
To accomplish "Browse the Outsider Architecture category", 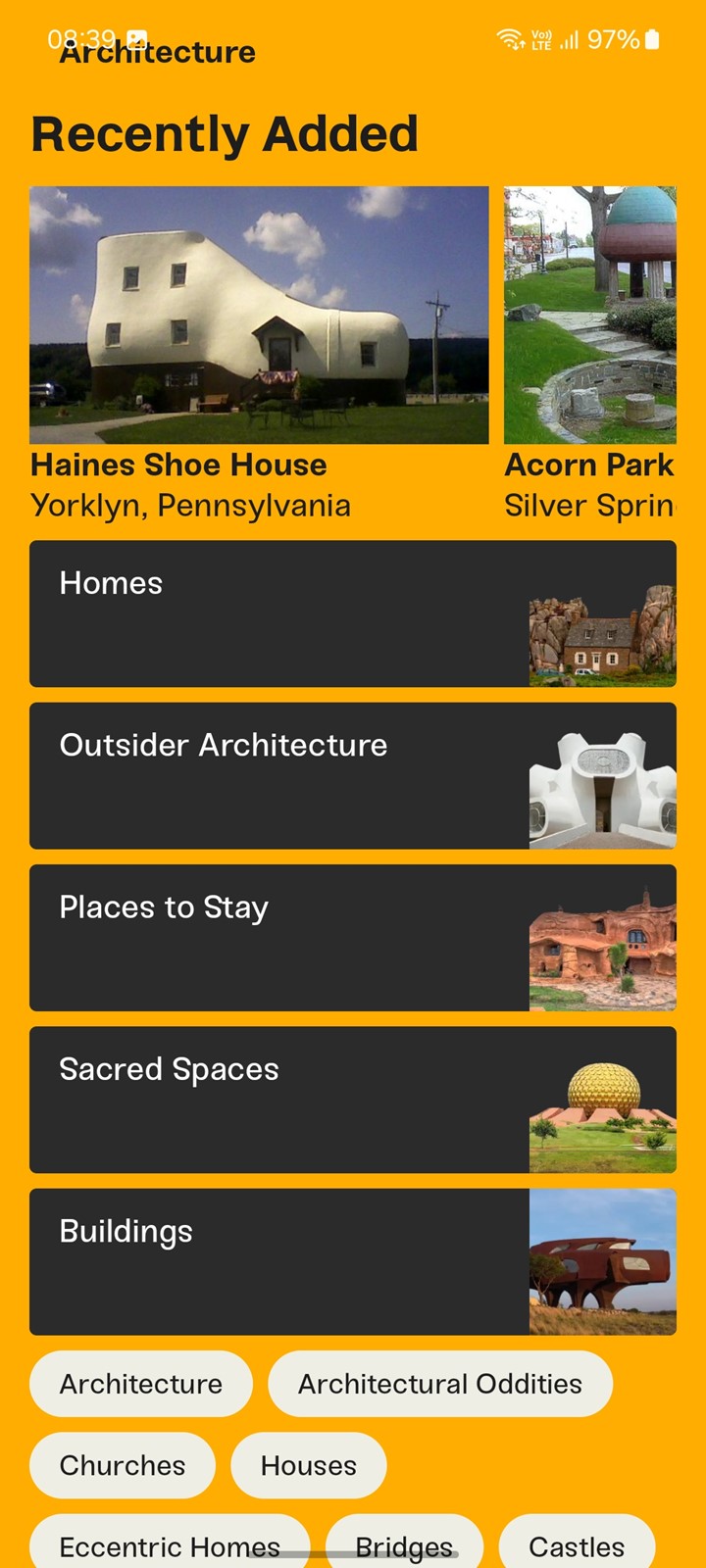I will 353,776.
